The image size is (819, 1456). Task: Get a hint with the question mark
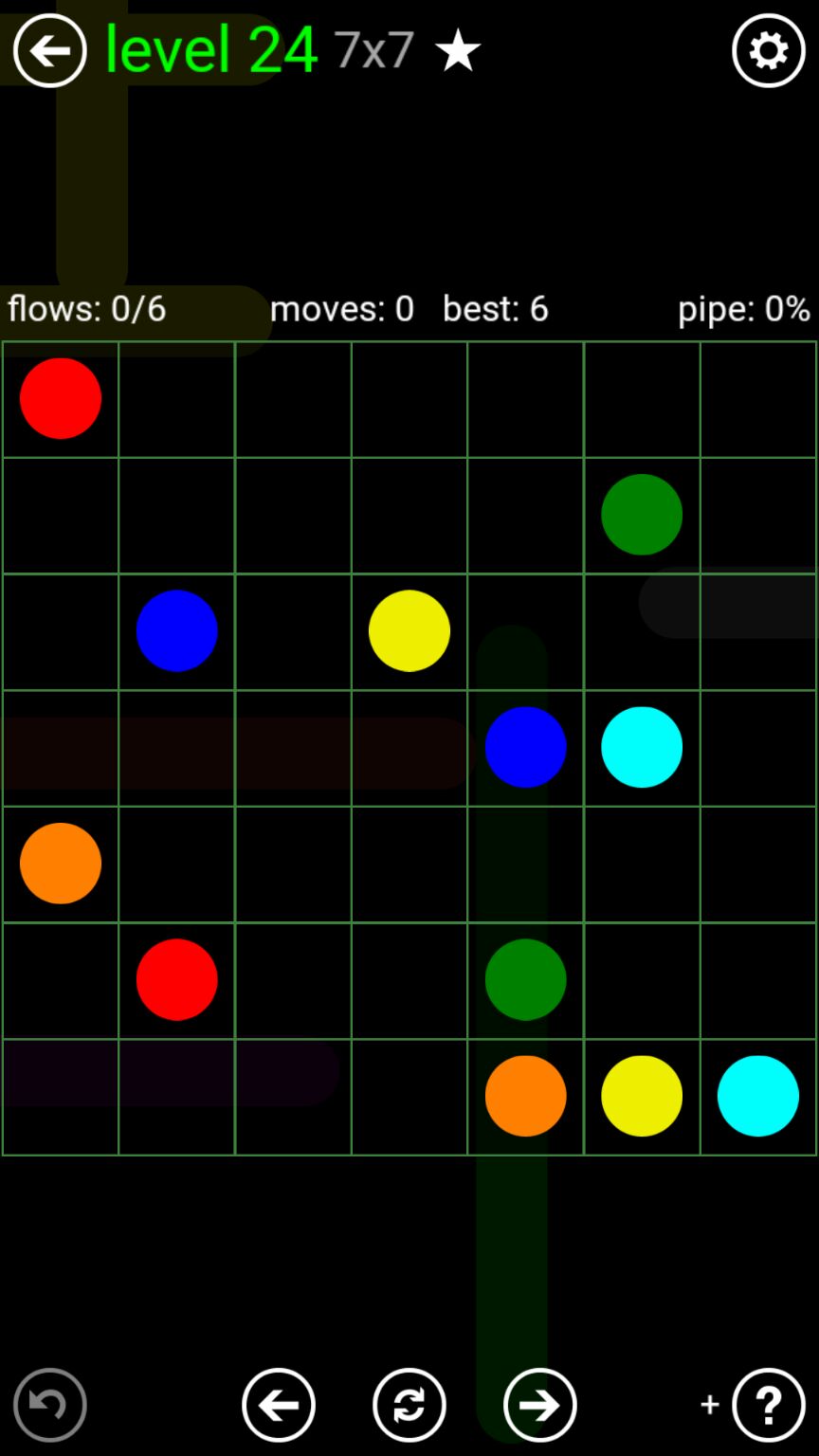pyautogui.click(x=768, y=1405)
